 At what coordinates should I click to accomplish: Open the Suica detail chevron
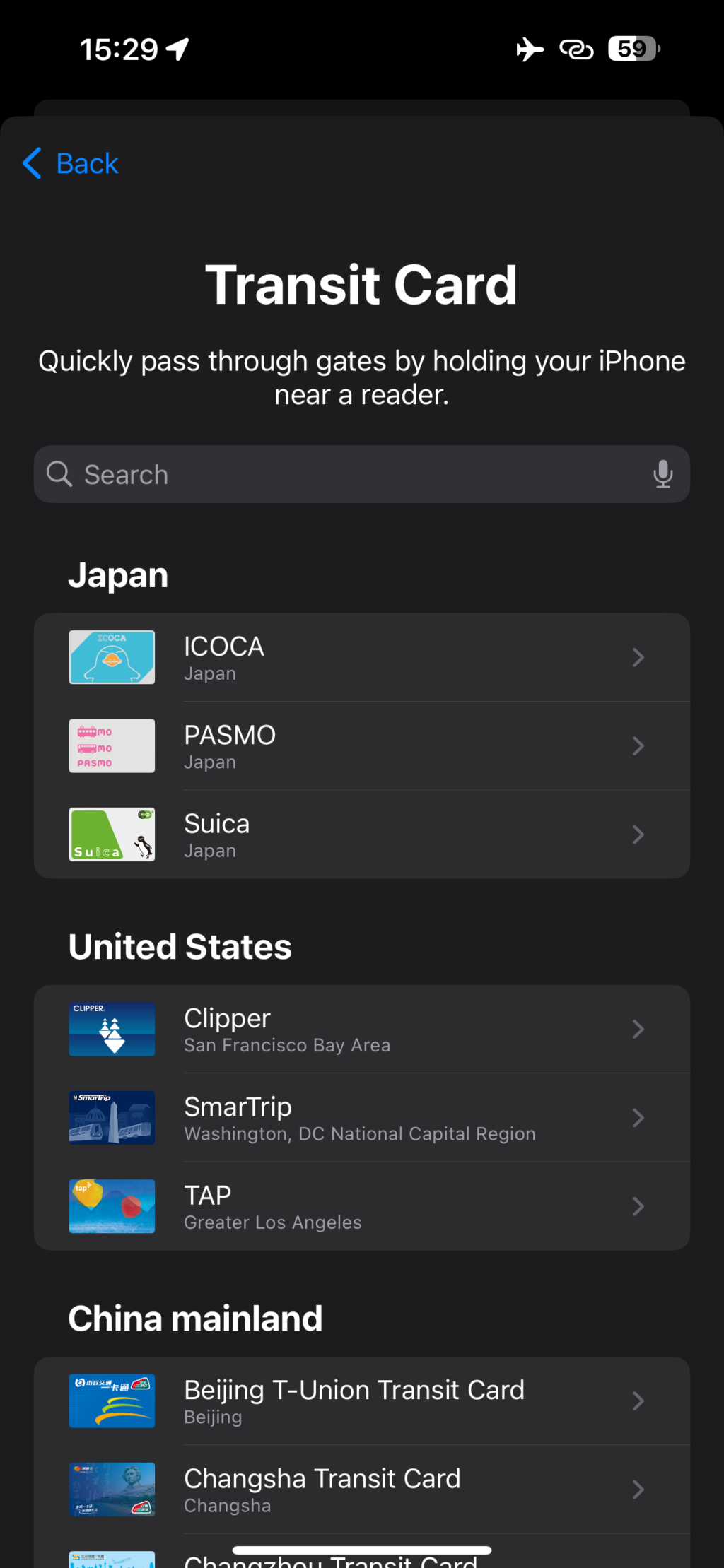point(638,835)
